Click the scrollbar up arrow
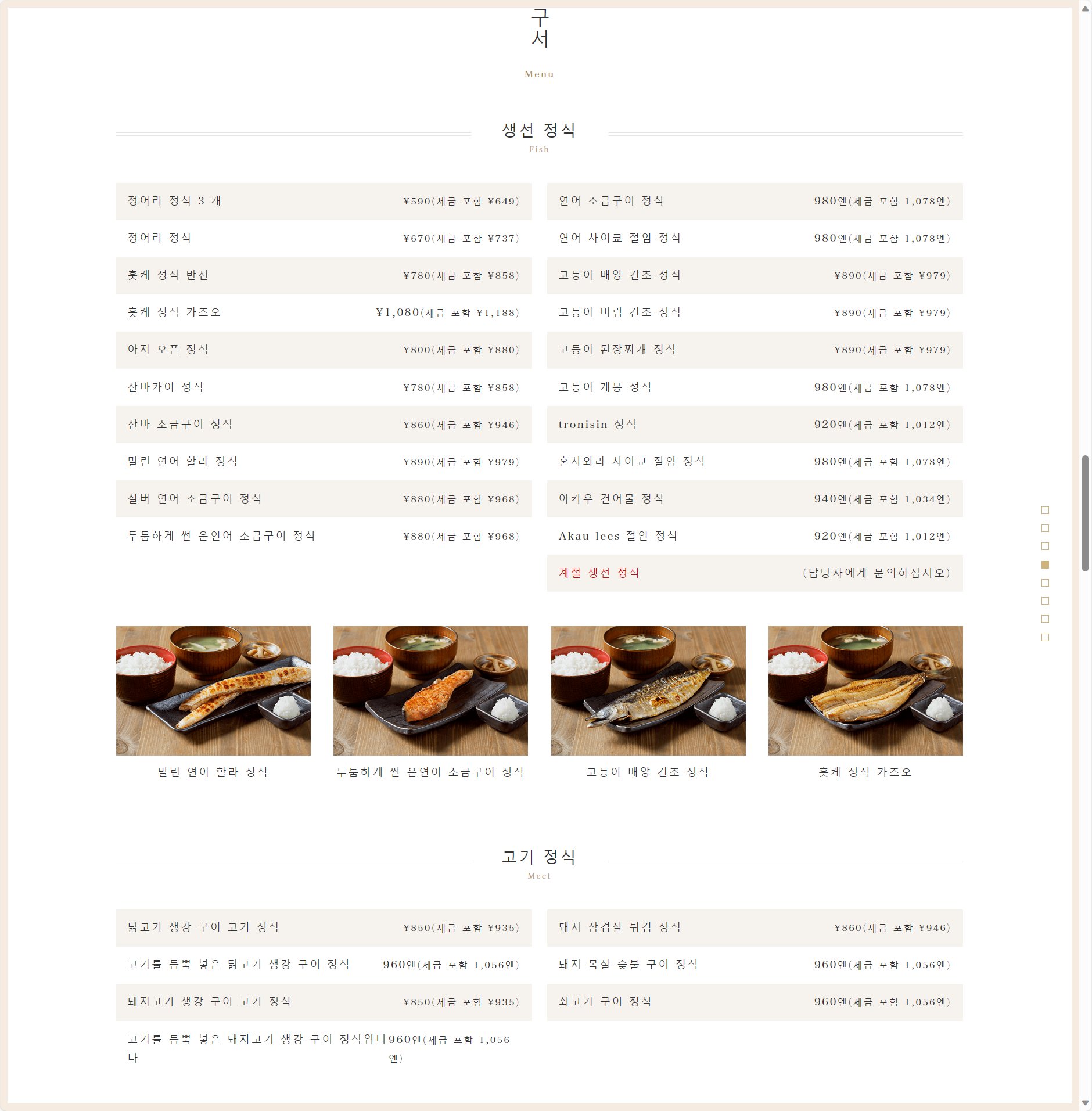The height and width of the screenshot is (1111, 1092). [x=1084, y=8]
